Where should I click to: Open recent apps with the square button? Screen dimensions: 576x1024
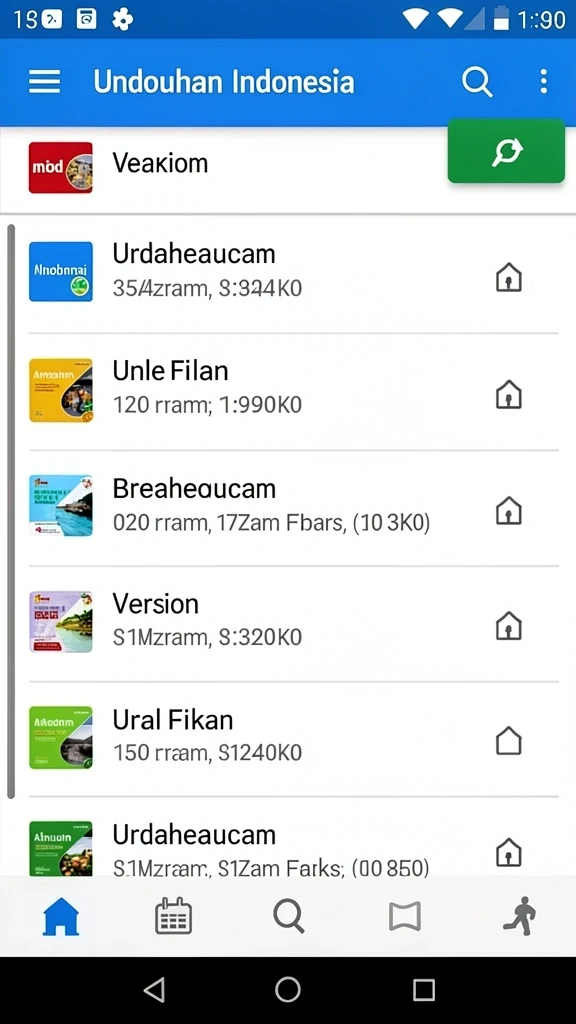pyautogui.click(x=424, y=990)
